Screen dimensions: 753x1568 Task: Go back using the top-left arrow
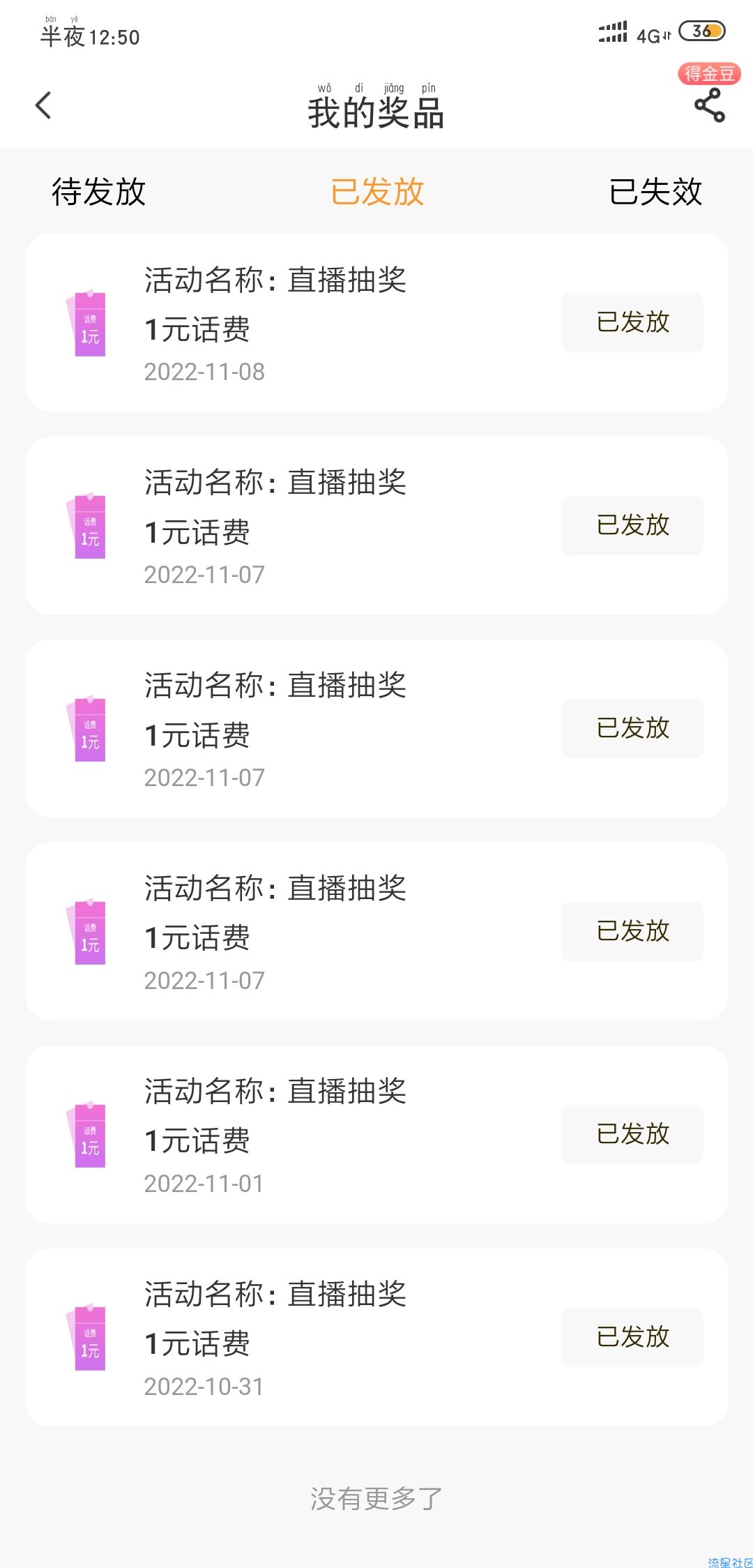pyautogui.click(x=43, y=106)
